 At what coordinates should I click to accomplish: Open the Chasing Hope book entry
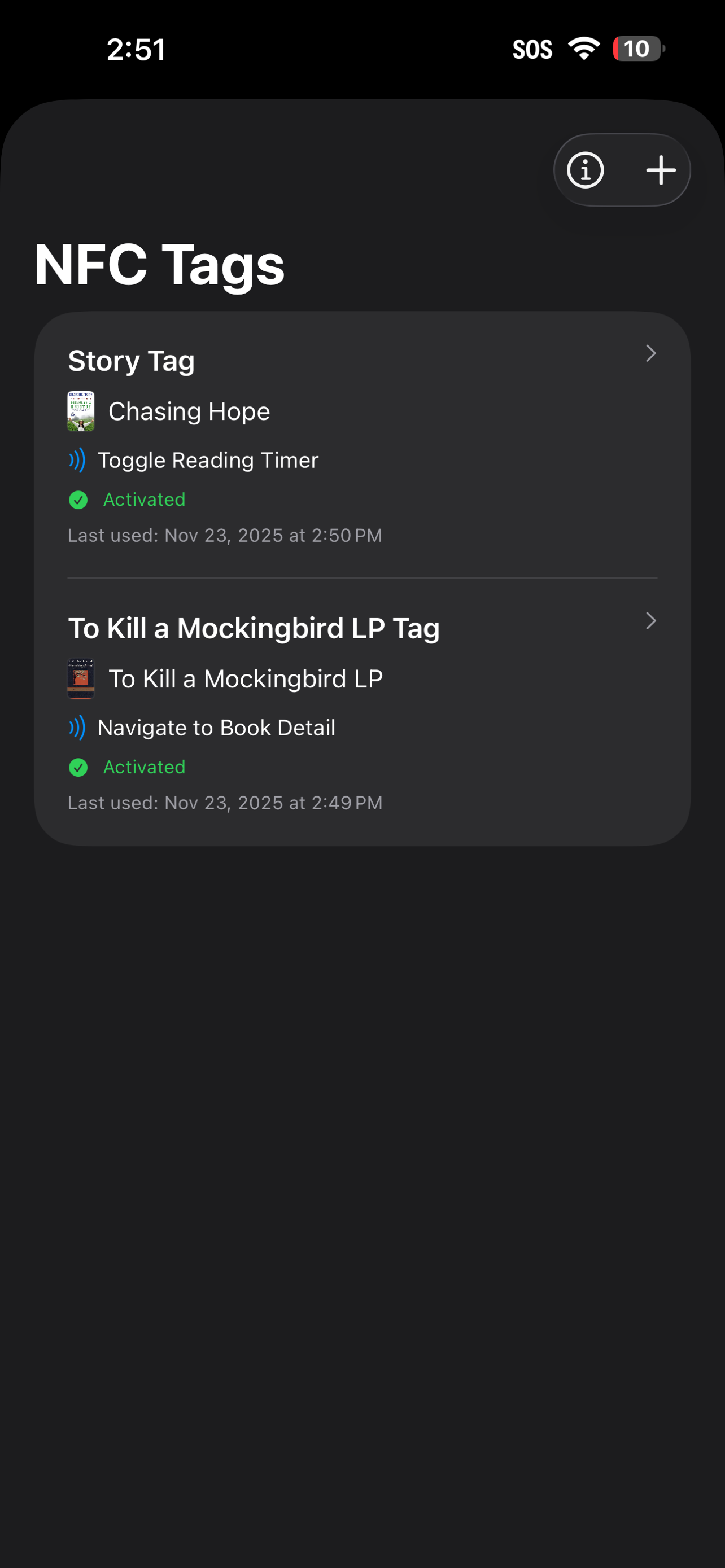pyautogui.click(x=189, y=411)
